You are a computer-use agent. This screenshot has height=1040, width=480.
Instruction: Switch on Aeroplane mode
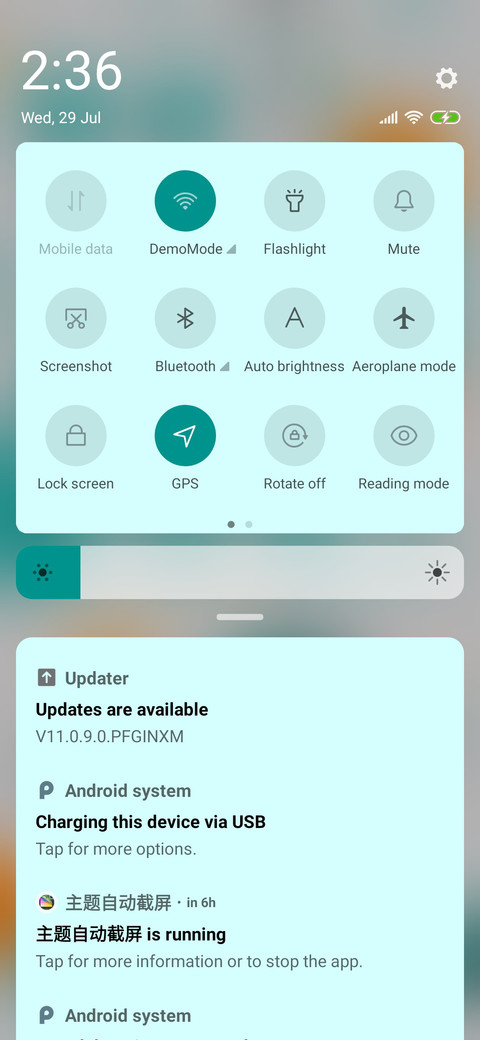(x=404, y=318)
